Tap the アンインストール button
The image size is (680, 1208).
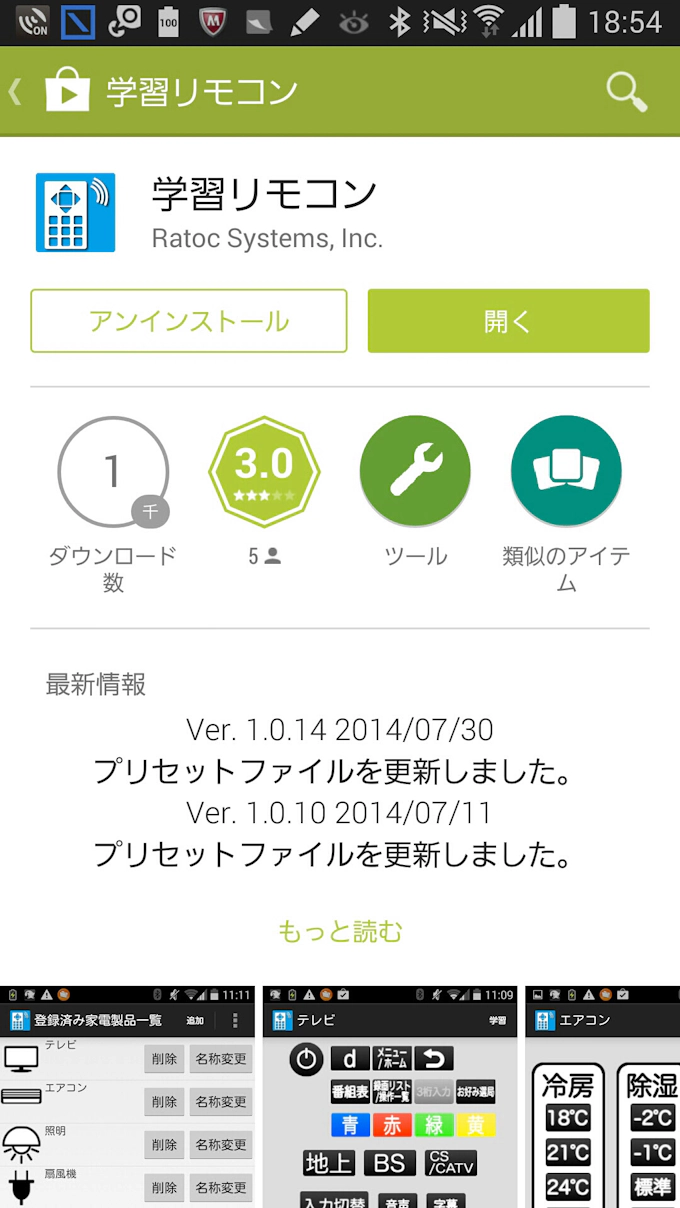tap(189, 321)
